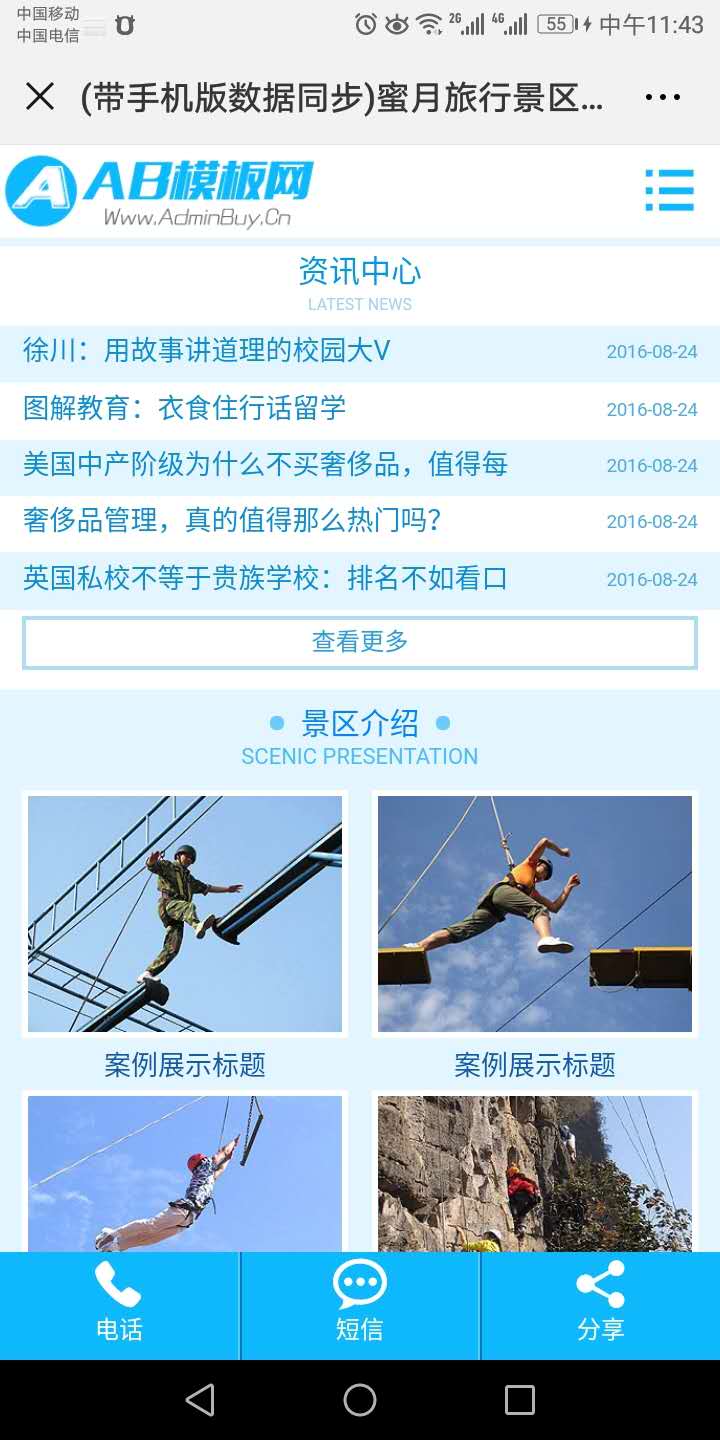Tap the 查看更多 button
The height and width of the screenshot is (1440, 720).
(360, 642)
